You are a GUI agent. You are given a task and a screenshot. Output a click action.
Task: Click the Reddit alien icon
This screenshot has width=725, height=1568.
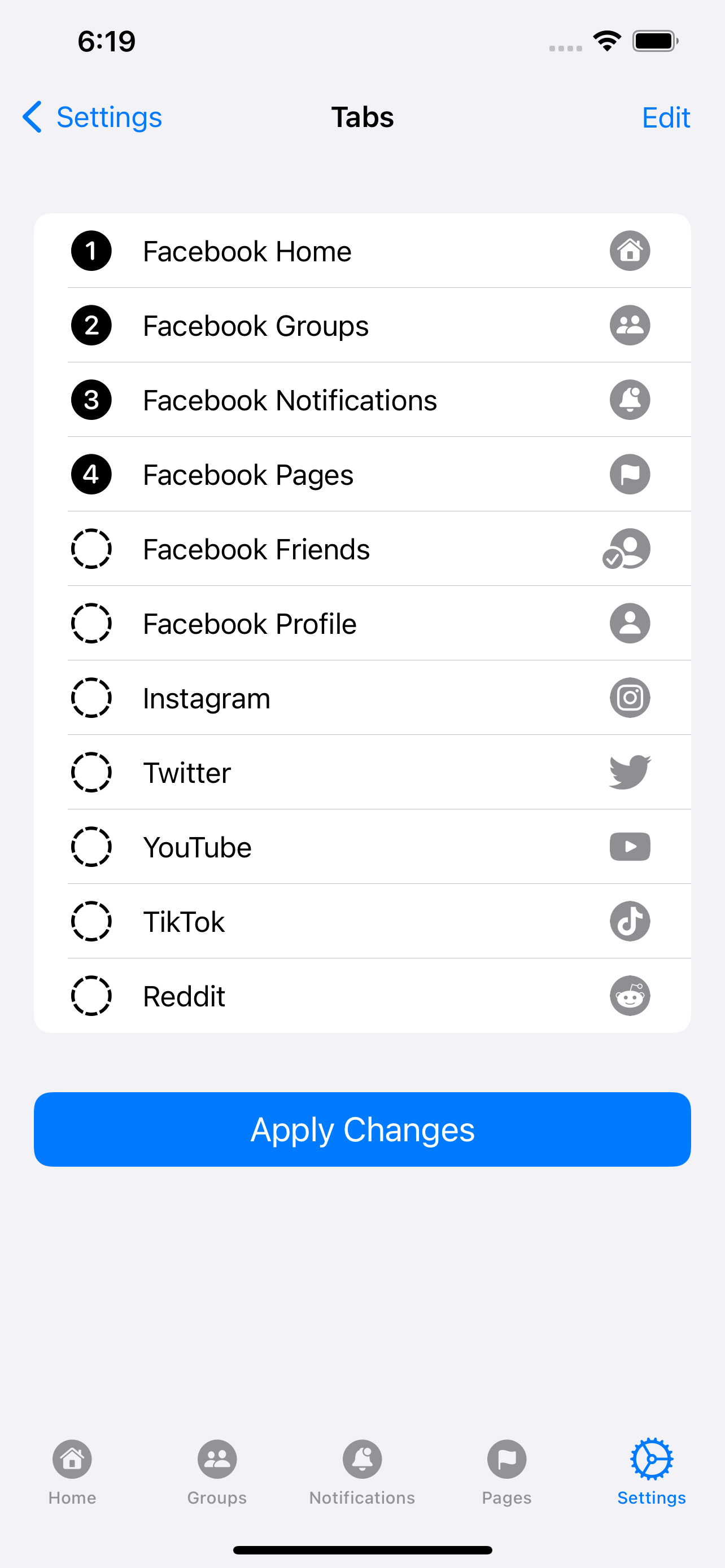click(x=630, y=996)
